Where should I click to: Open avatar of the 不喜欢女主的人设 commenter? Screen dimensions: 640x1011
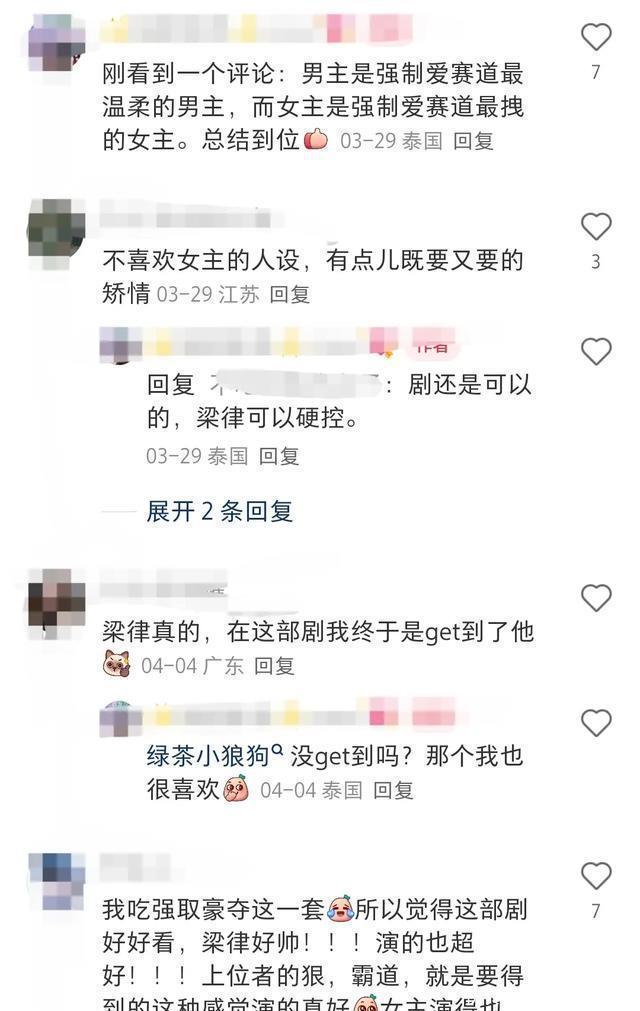[56, 228]
